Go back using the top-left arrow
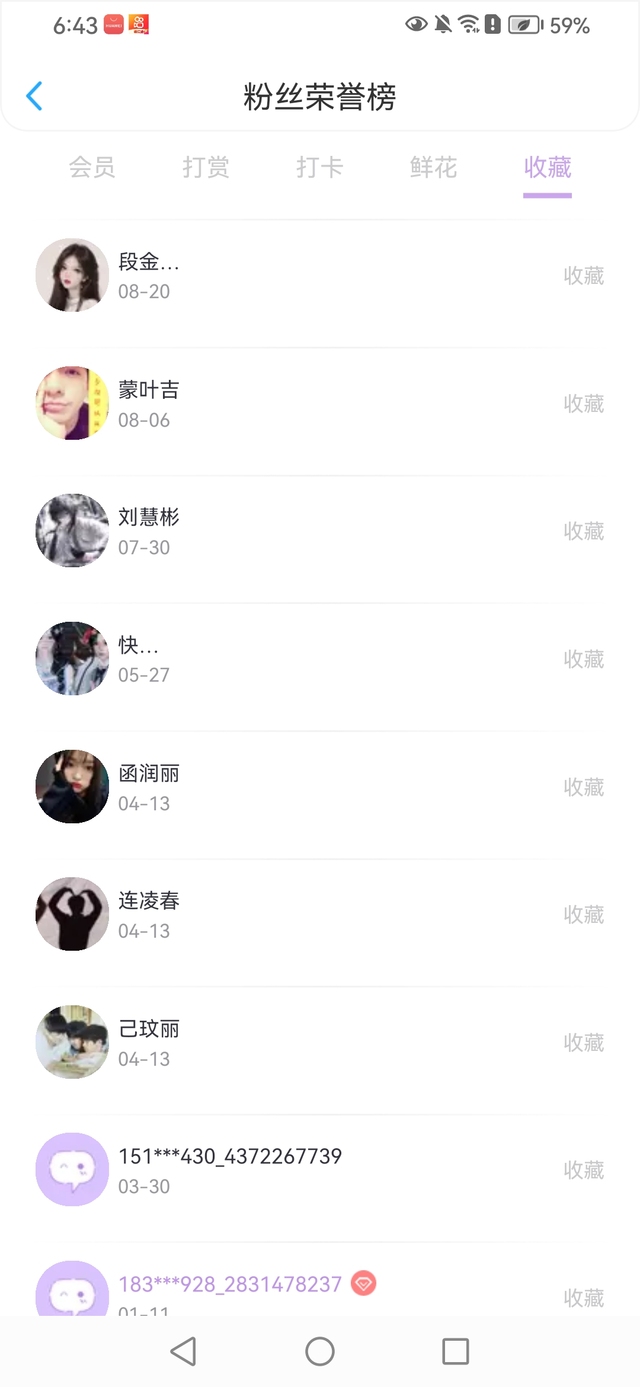The image size is (640, 1387). pos(34,96)
